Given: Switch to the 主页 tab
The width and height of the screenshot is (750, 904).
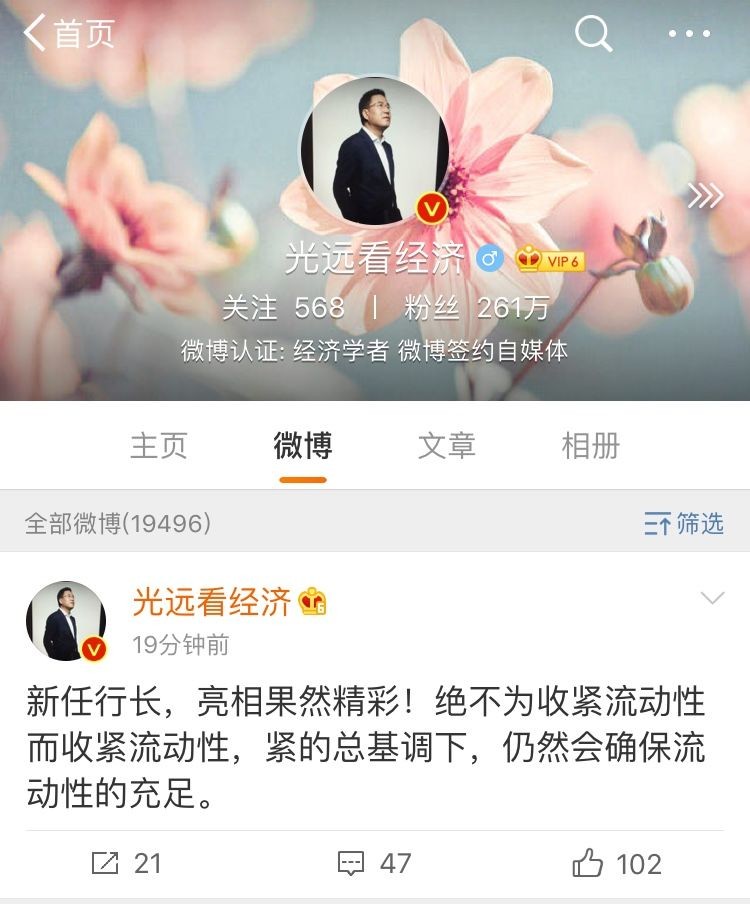Looking at the screenshot, I should (158, 446).
